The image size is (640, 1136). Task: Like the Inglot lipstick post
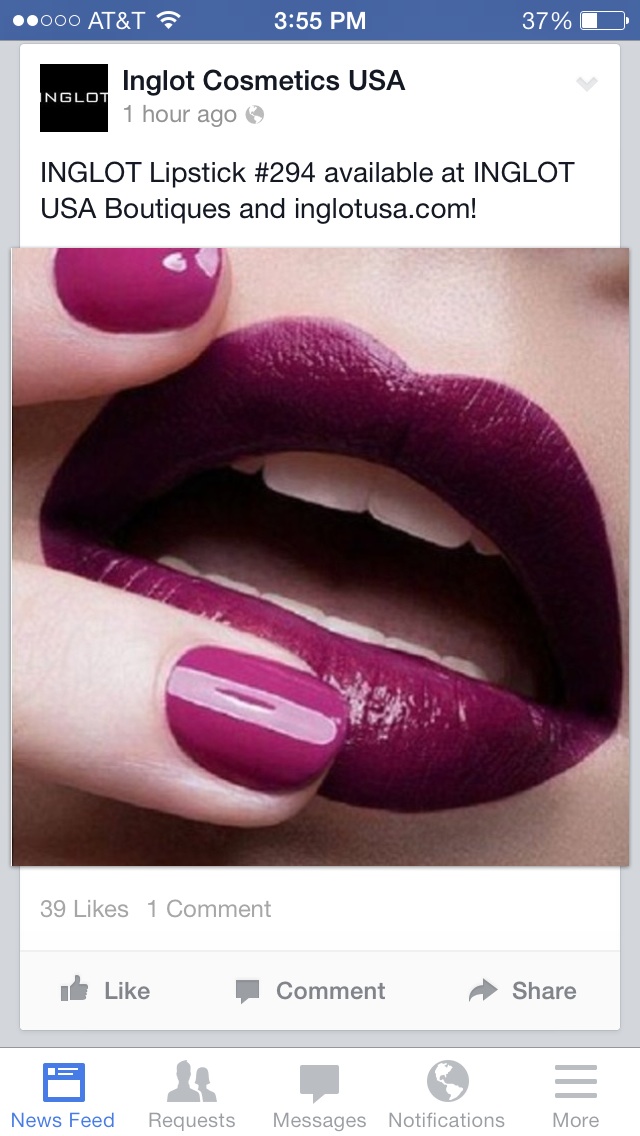pyautogui.click(x=105, y=991)
